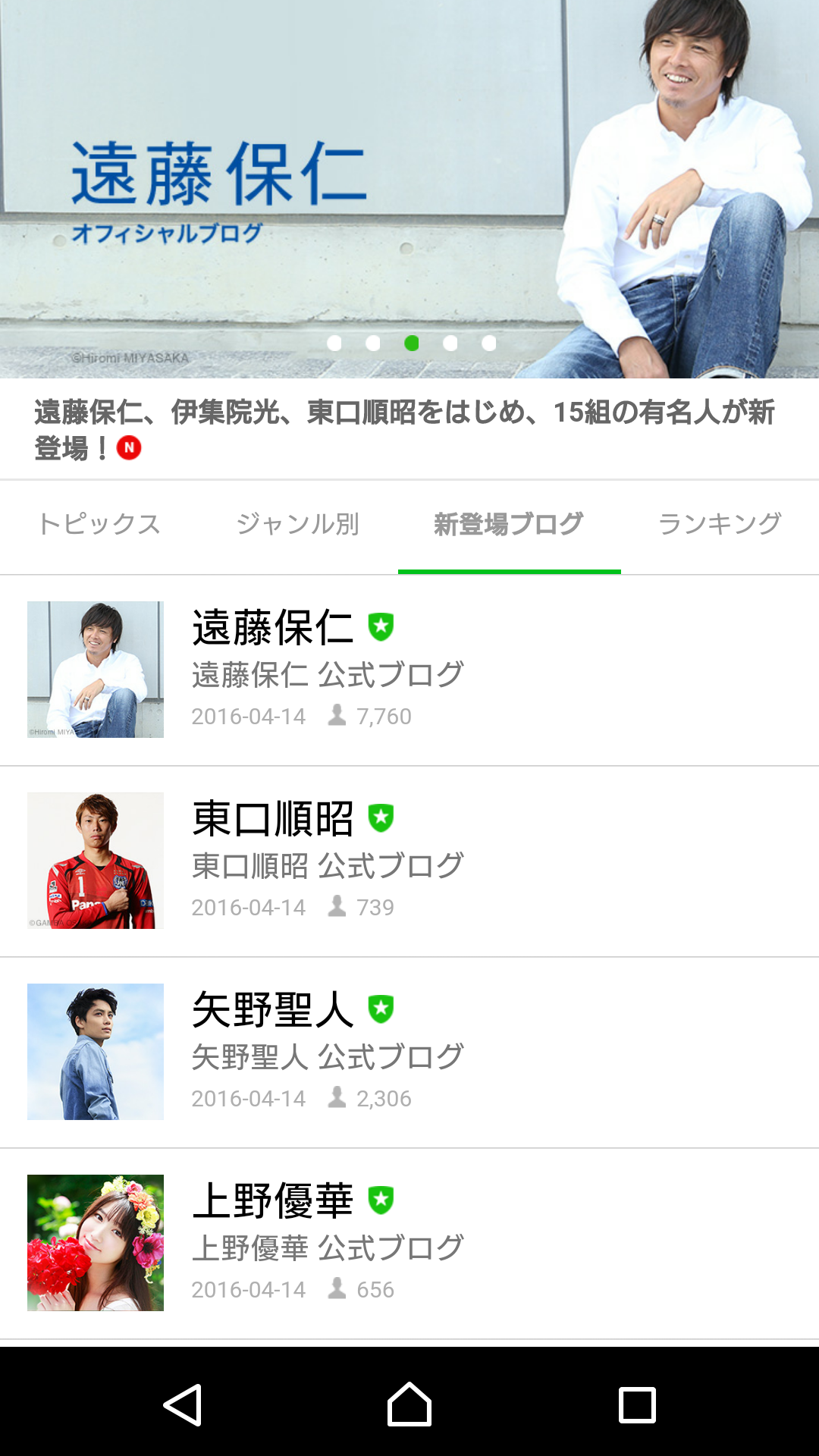Select the 新登場ブログ tab
Viewport: 819px width, 1456px height.
click(x=509, y=524)
